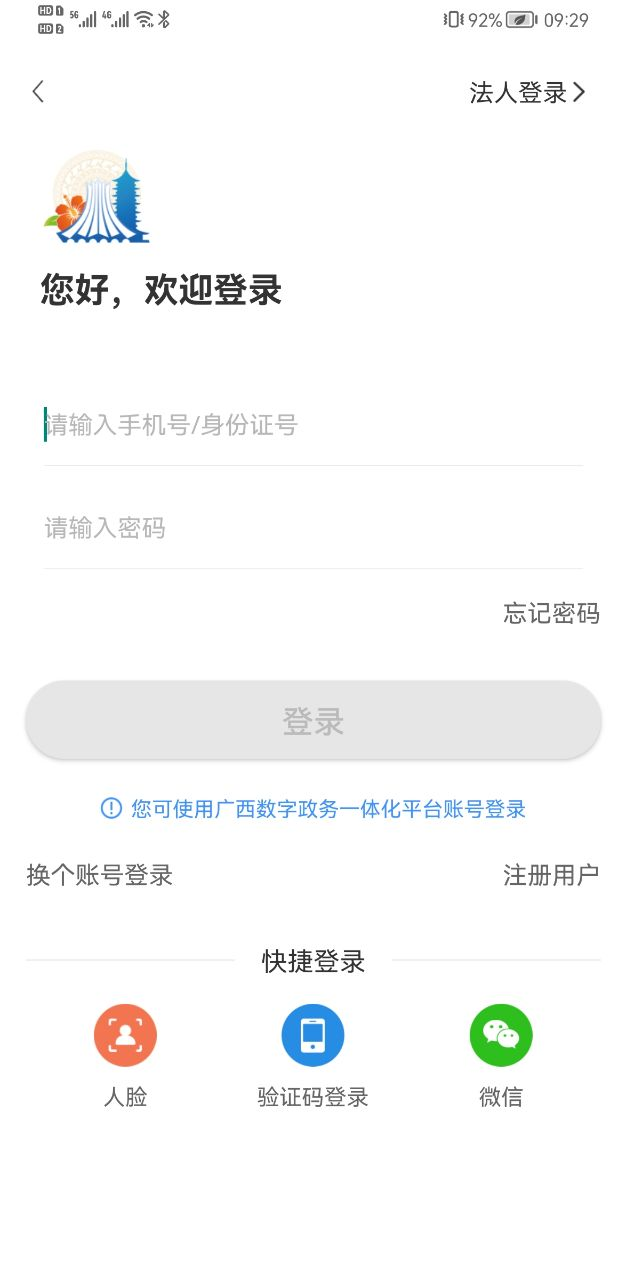This screenshot has height=1280, width=627.
Task: Tap the 登录 login button
Action: click(313, 721)
